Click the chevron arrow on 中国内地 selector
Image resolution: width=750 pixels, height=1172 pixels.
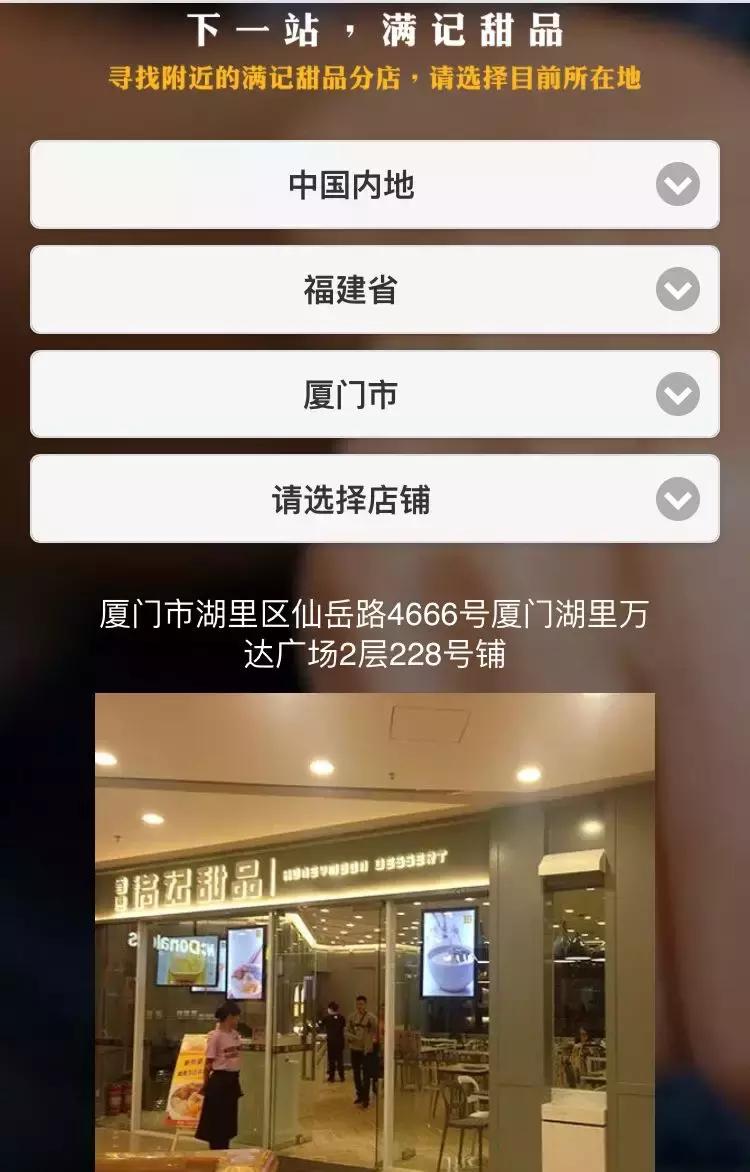point(678,185)
